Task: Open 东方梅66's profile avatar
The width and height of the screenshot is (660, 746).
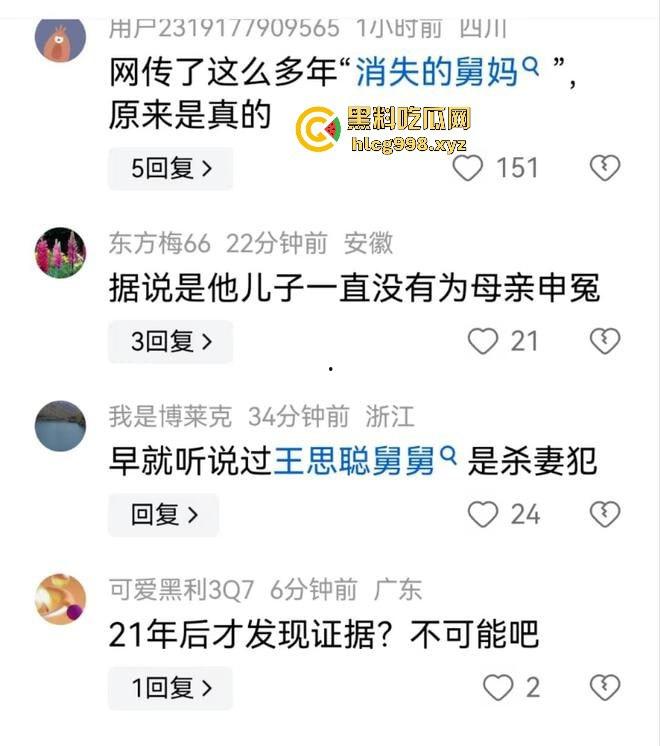Action: tap(60, 252)
